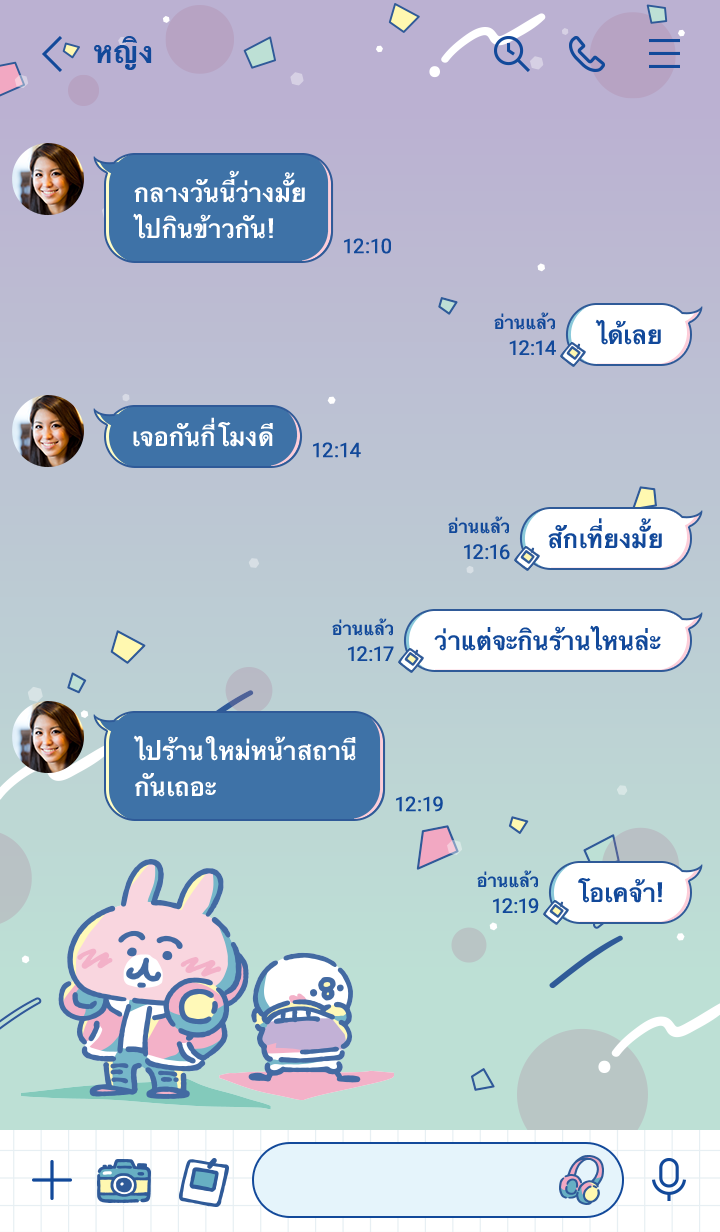
Task: Search within this chat
Action: click(511, 53)
